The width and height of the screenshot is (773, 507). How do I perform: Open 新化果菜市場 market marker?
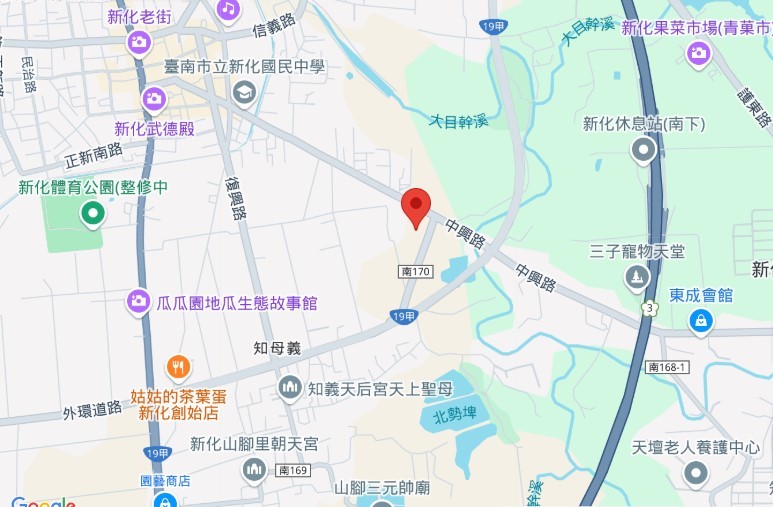698,53
